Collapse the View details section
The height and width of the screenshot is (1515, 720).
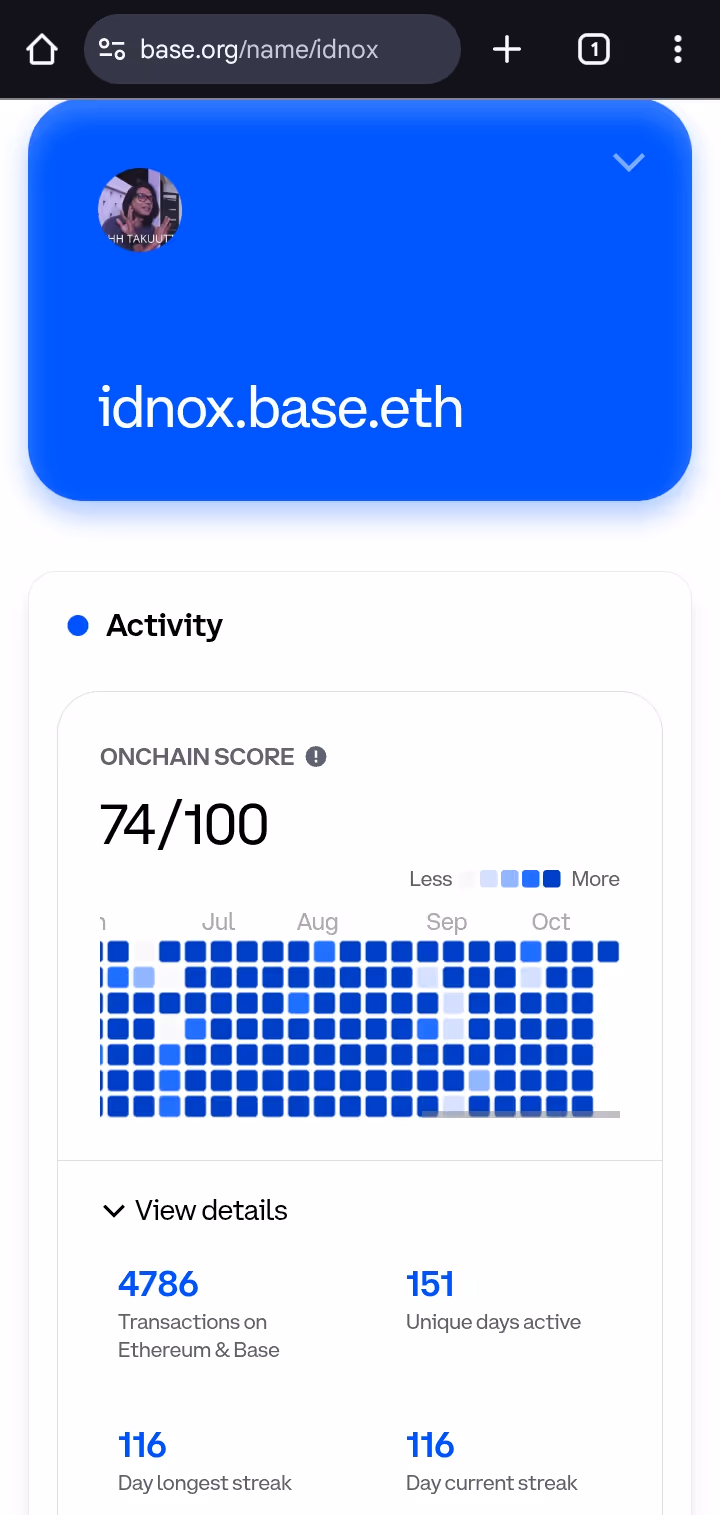pyautogui.click(x=196, y=1211)
